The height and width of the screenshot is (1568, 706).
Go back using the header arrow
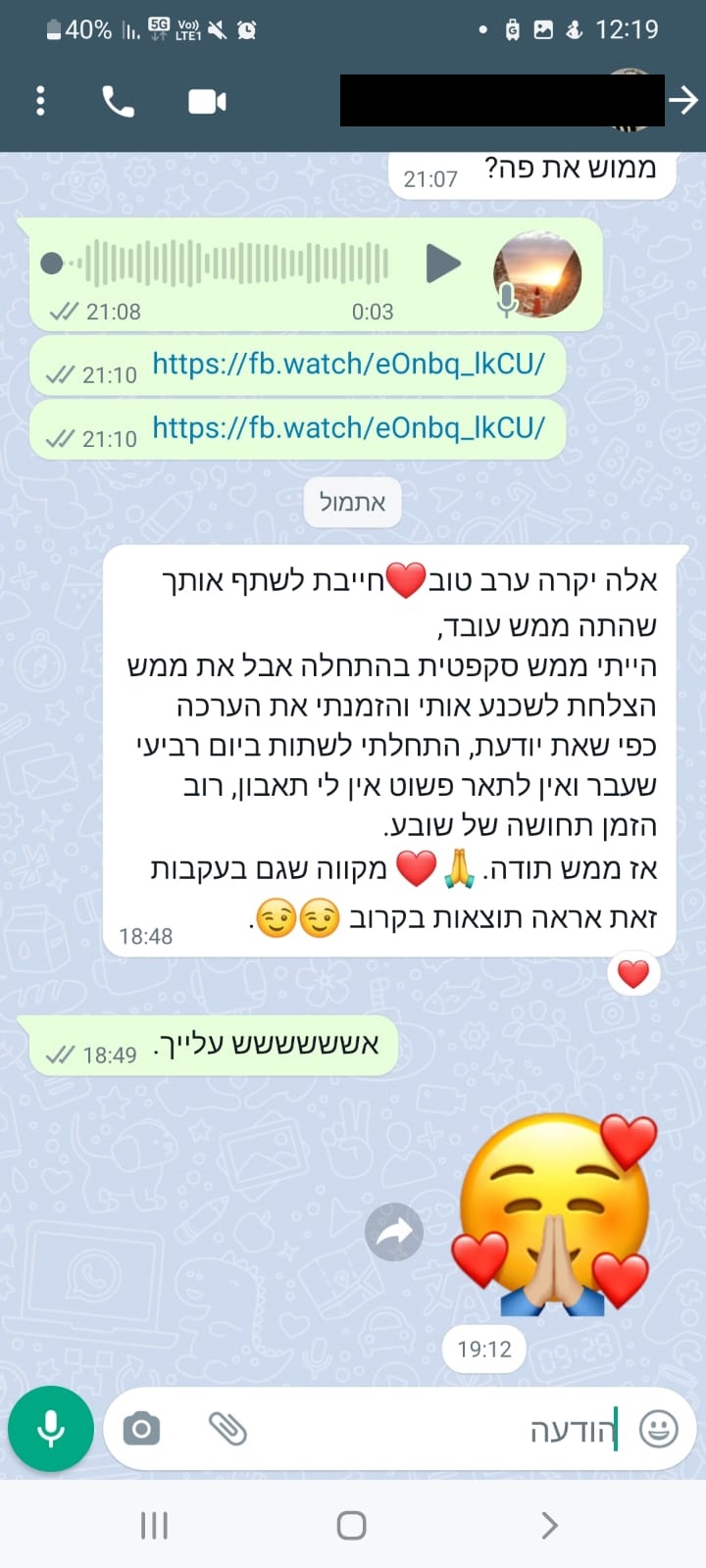(682, 100)
